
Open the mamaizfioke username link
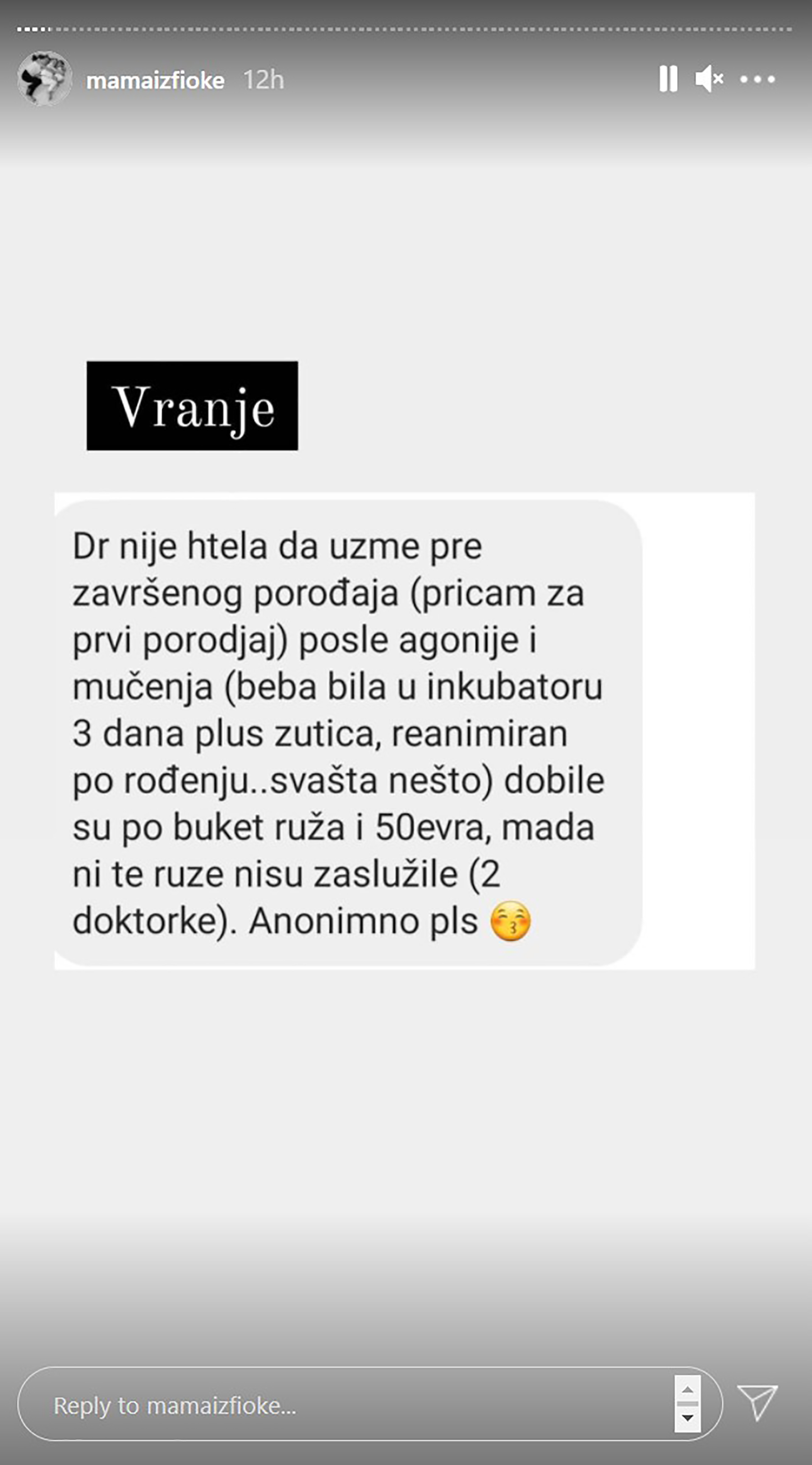pyautogui.click(x=155, y=80)
